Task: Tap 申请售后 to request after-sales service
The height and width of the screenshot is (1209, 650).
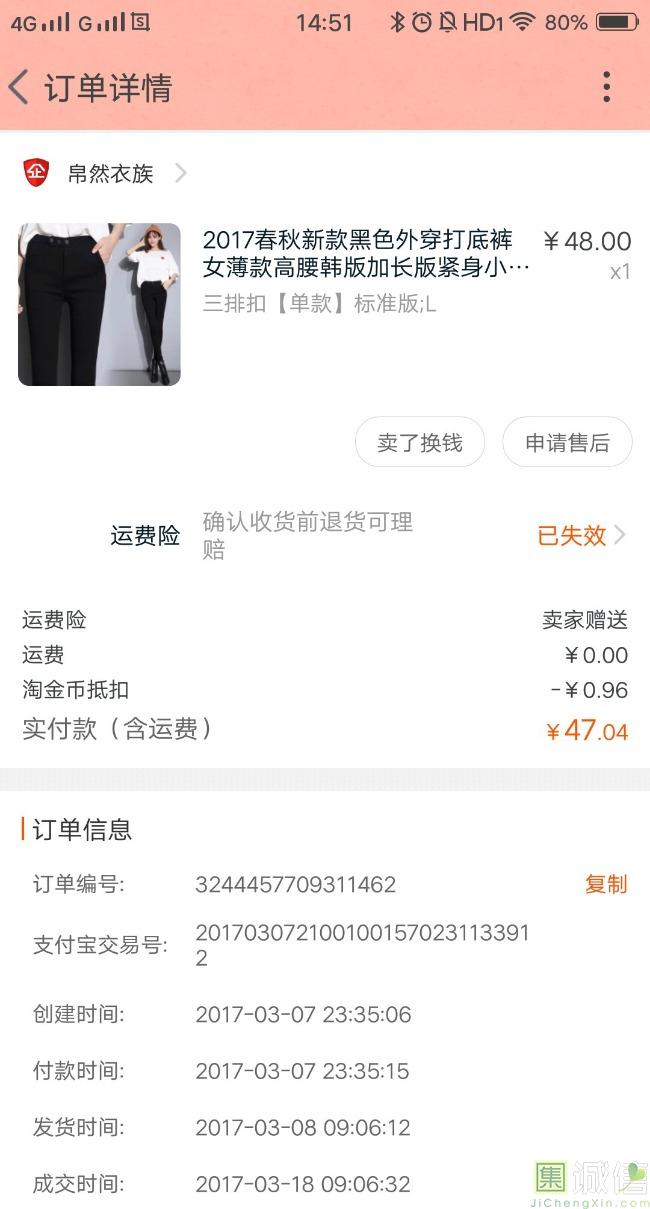Action: coord(567,443)
